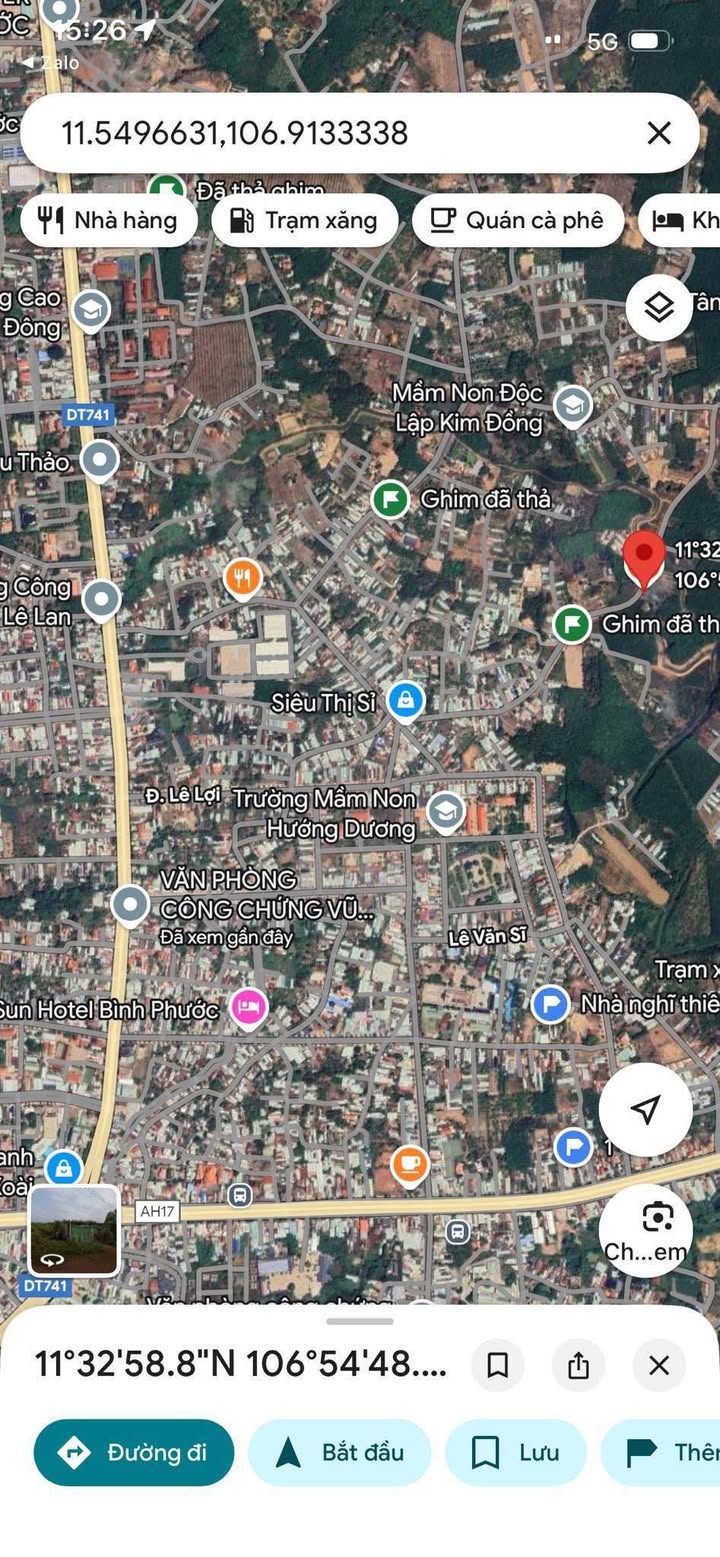
Task: Show Quán cà phê places
Action: click(517, 220)
